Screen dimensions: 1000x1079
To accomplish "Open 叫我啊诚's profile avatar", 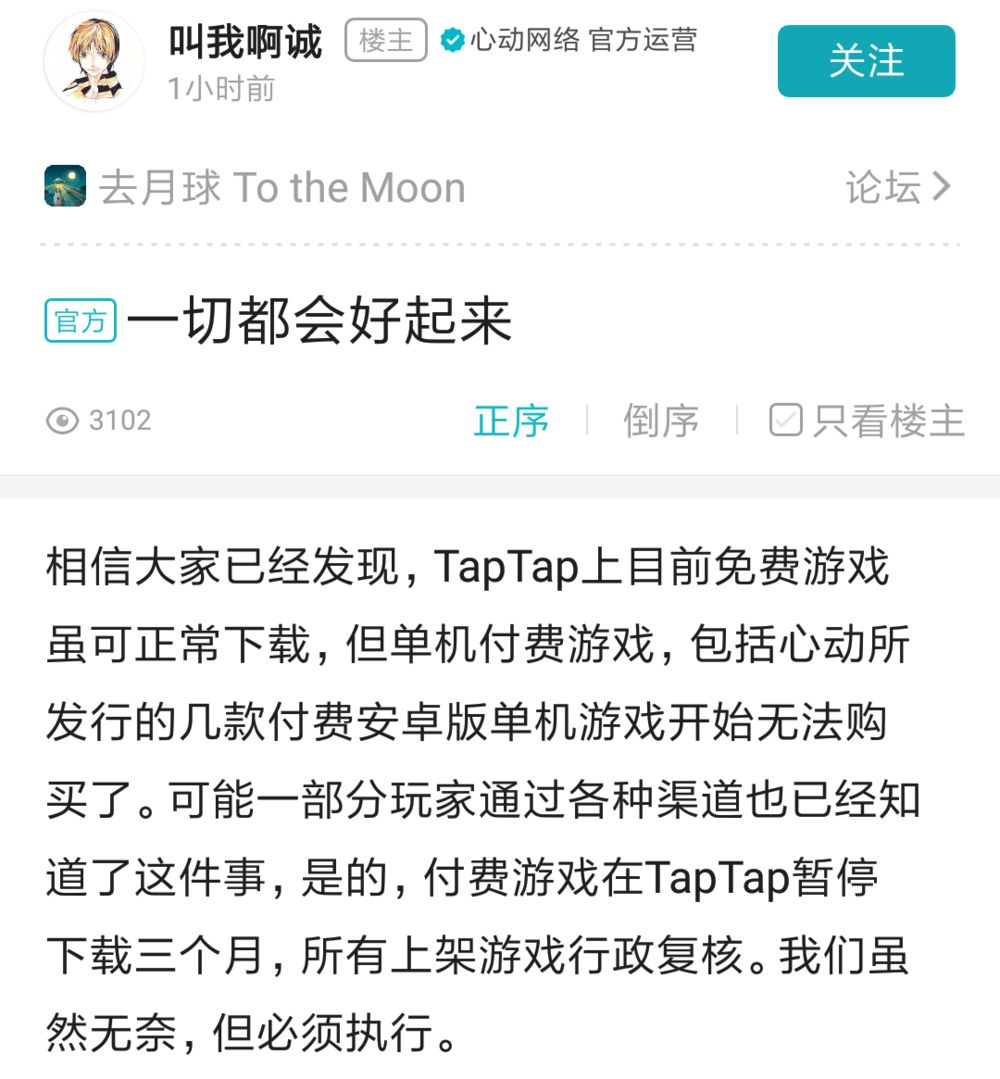I will (x=94, y=62).
